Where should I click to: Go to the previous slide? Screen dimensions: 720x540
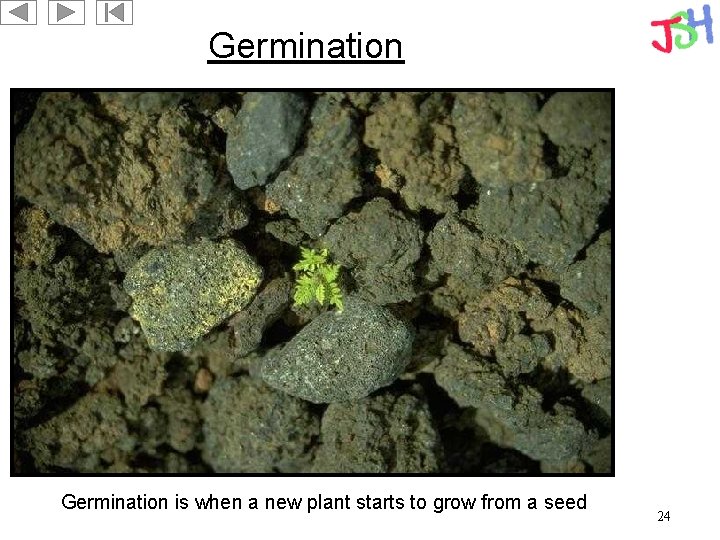[18, 12]
